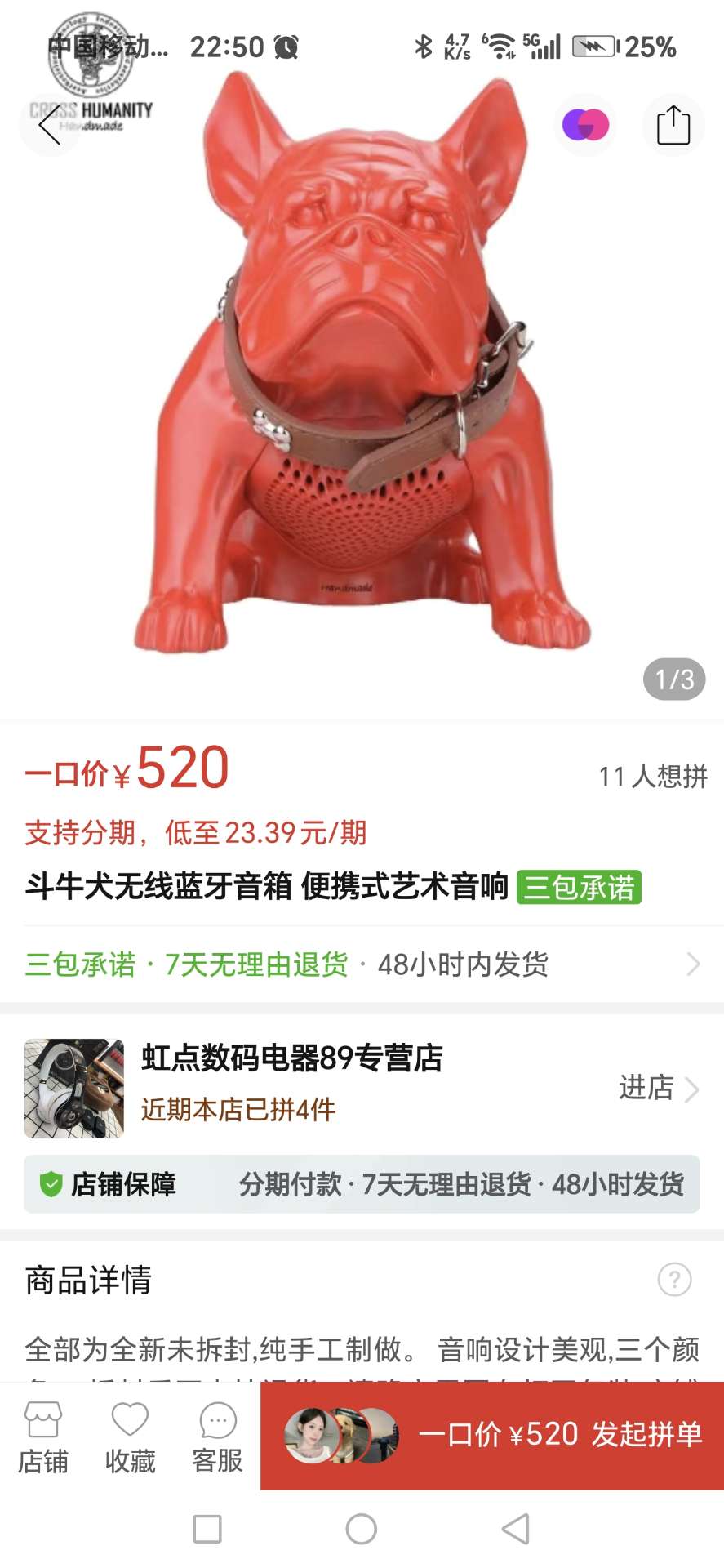The width and height of the screenshot is (724, 1568).
Task: Tap the purple-pink circle icon
Action: (585, 125)
